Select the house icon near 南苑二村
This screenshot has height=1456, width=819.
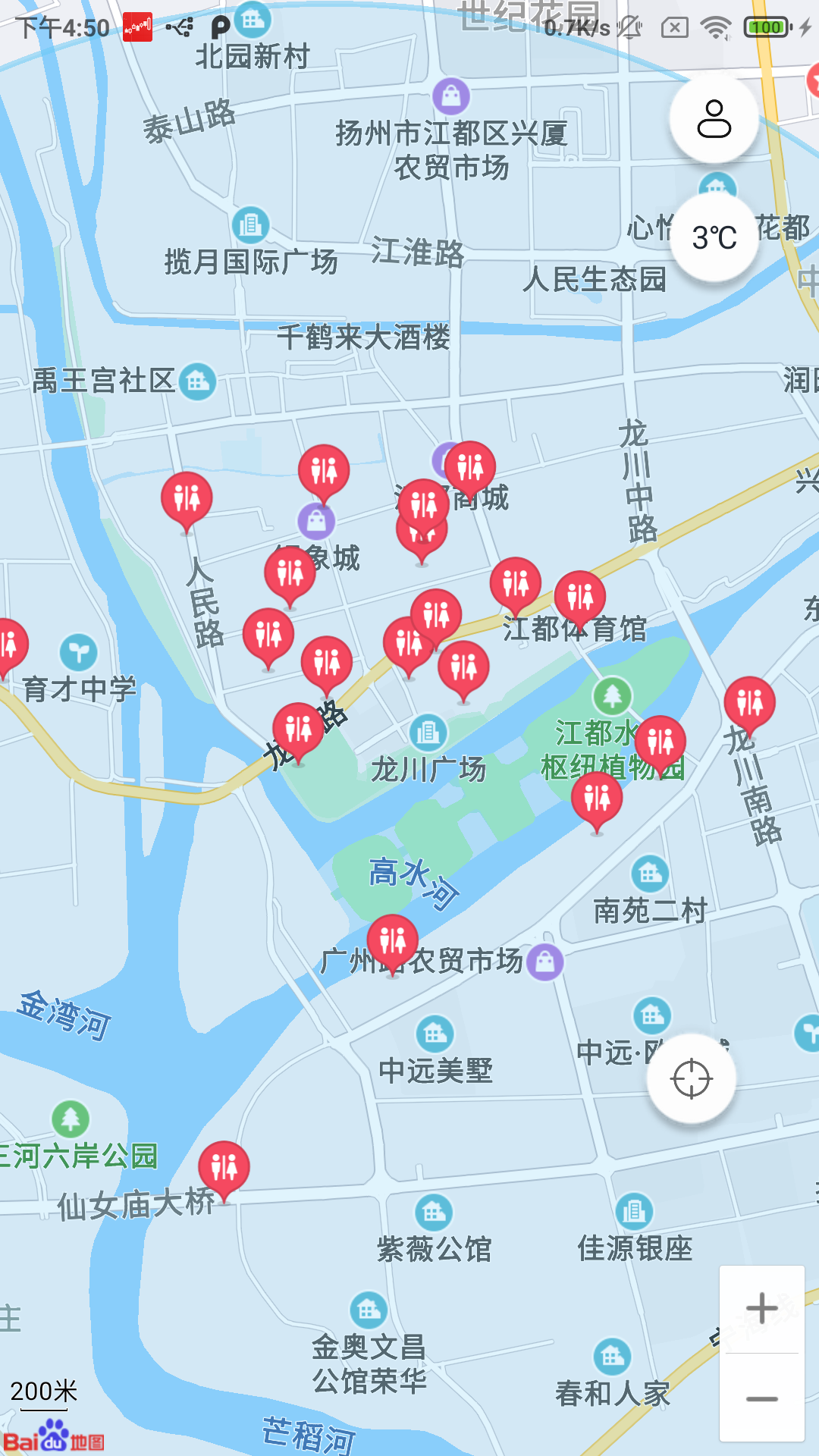point(651,874)
